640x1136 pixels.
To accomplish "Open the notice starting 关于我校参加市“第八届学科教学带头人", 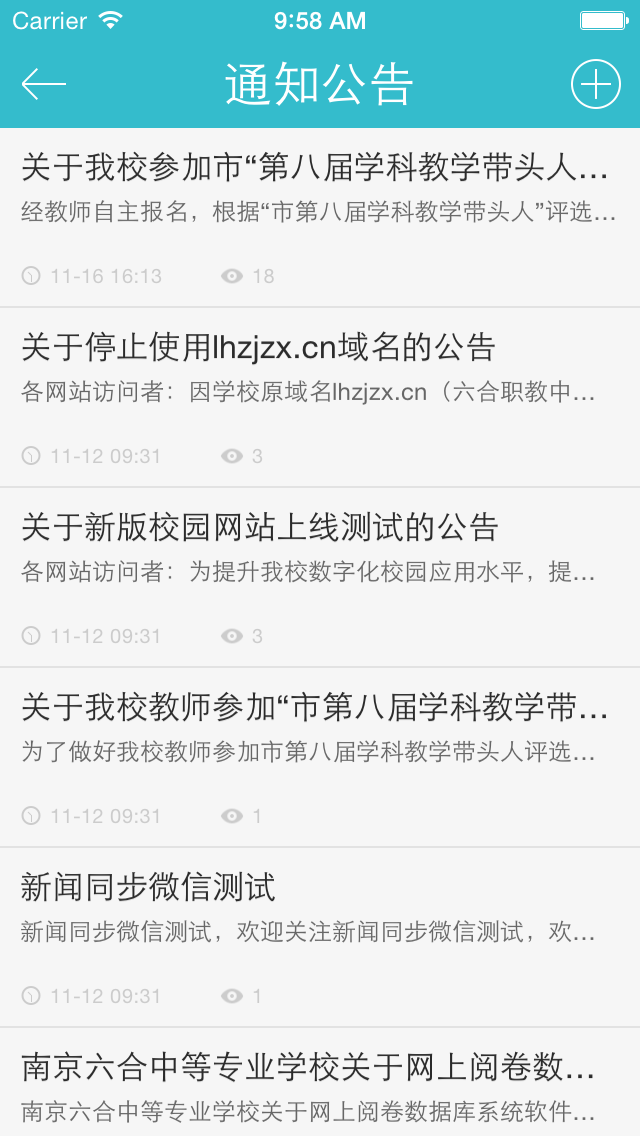I will coord(320,217).
